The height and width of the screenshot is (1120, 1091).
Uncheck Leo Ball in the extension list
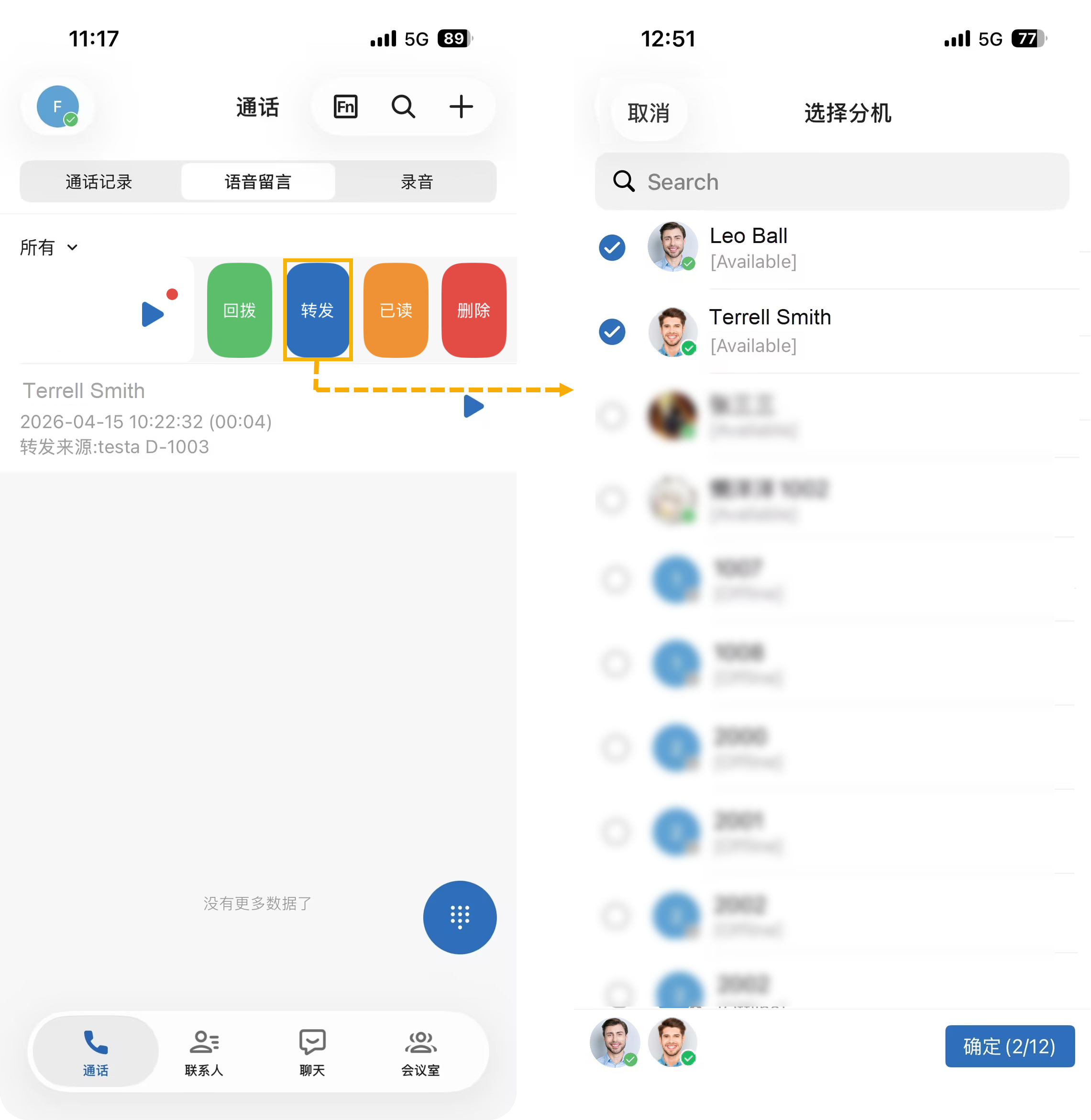click(612, 248)
